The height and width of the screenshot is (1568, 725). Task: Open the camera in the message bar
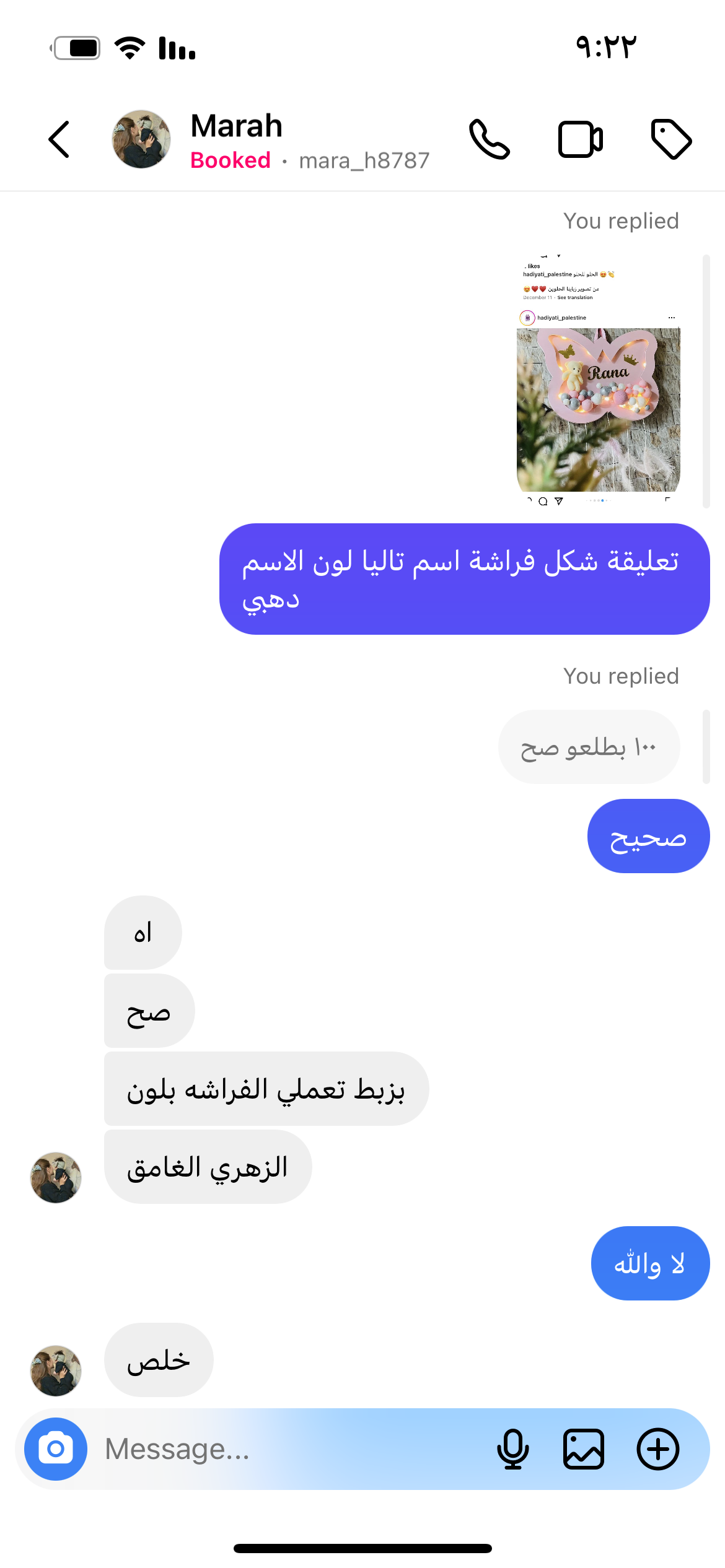click(56, 1448)
